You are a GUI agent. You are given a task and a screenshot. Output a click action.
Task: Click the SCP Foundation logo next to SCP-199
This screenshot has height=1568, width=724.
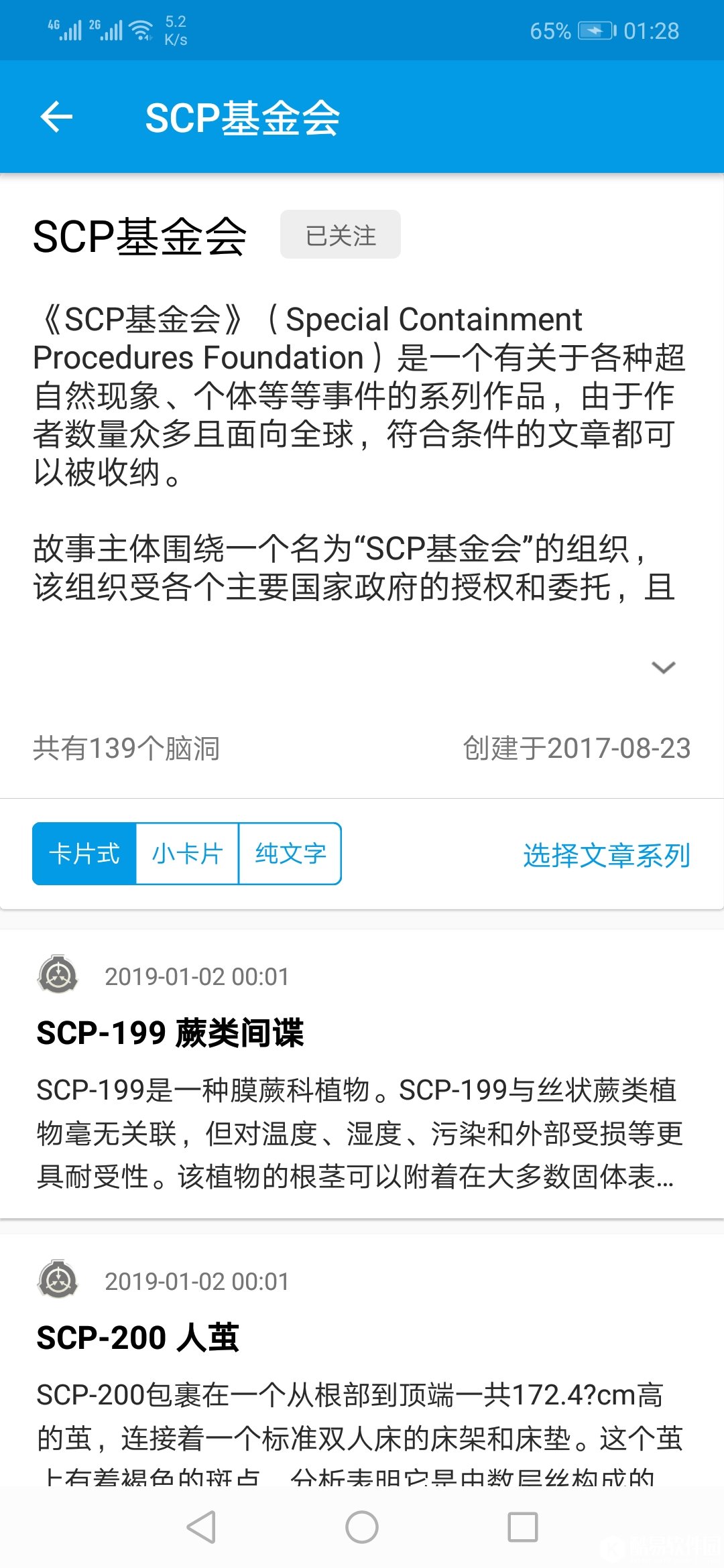[x=58, y=976]
